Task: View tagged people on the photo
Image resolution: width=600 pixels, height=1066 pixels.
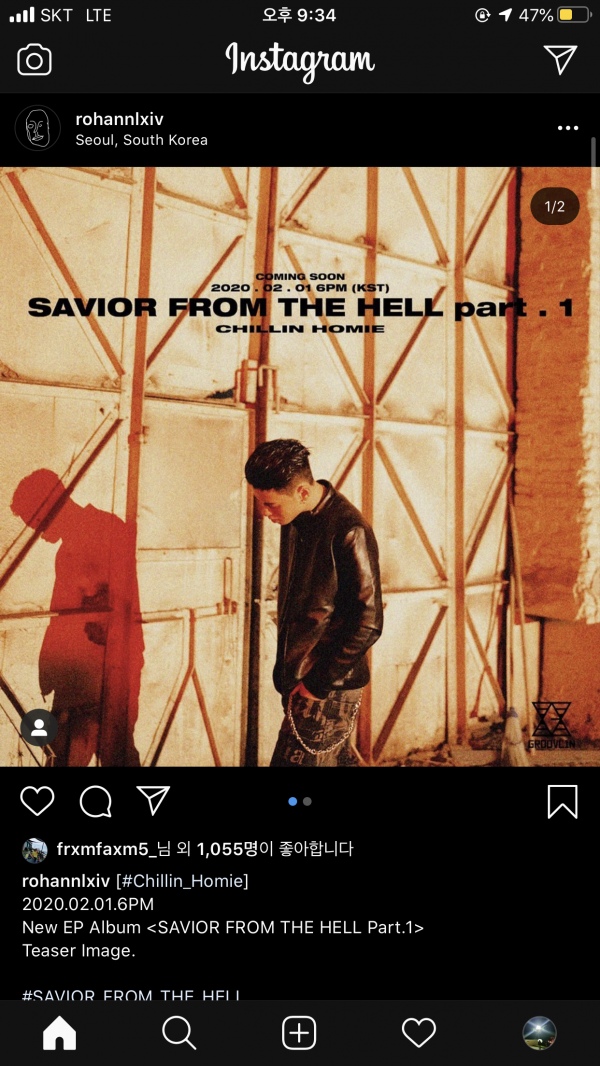Action: pos(39,728)
